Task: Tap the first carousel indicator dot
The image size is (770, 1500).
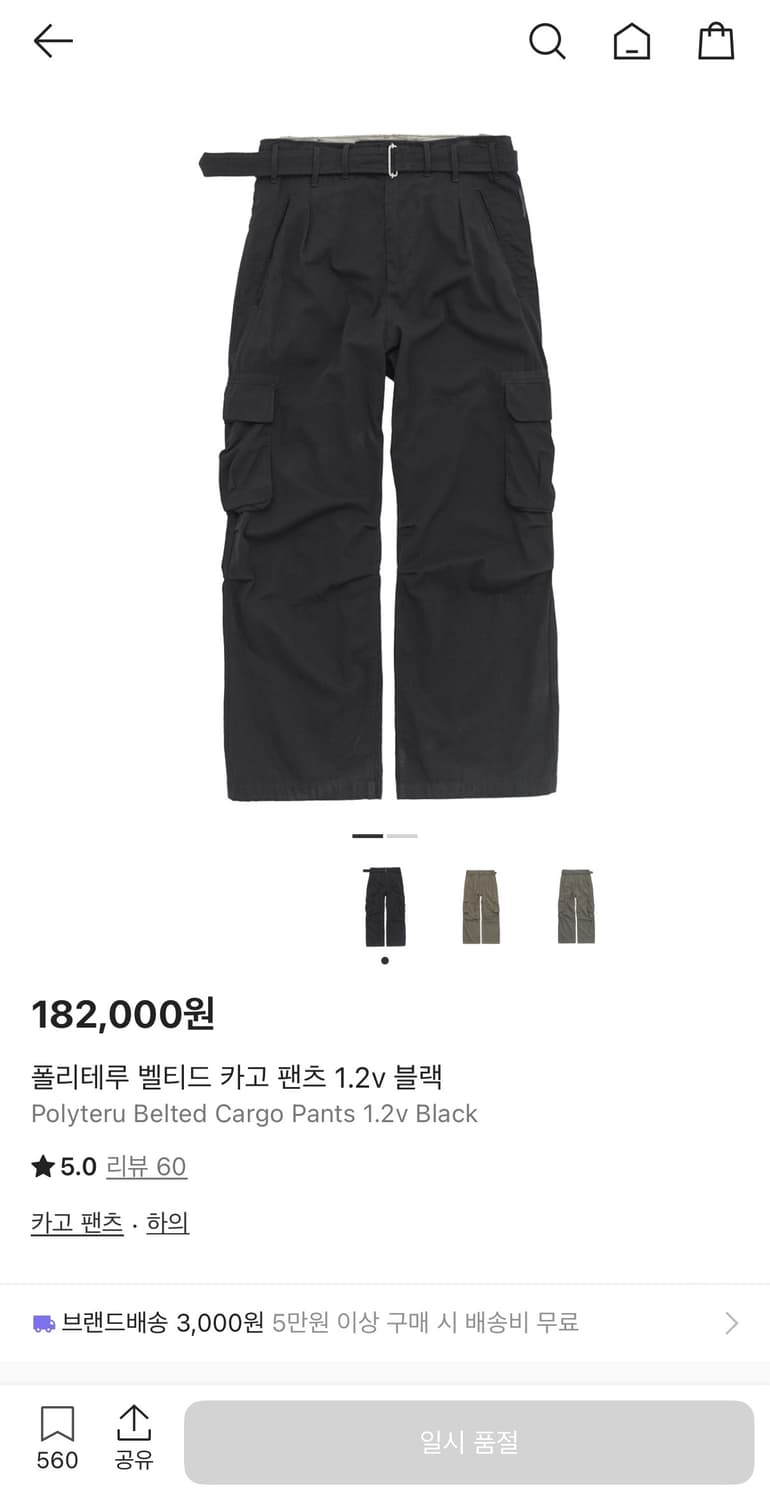Action: point(369,835)
